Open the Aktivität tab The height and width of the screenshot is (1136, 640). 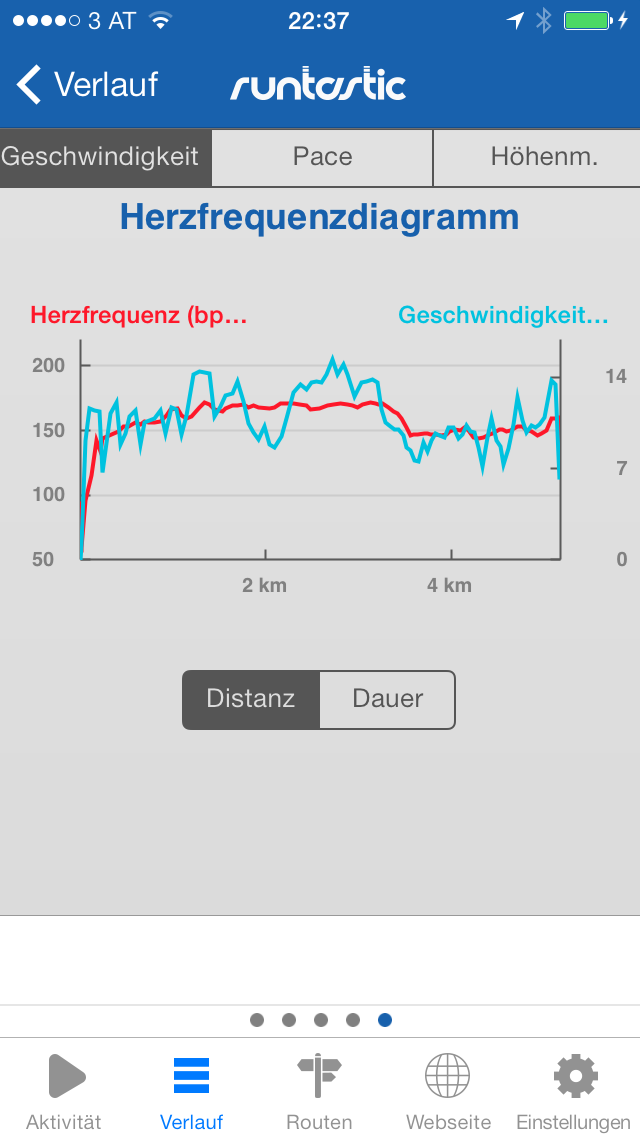64,1090
